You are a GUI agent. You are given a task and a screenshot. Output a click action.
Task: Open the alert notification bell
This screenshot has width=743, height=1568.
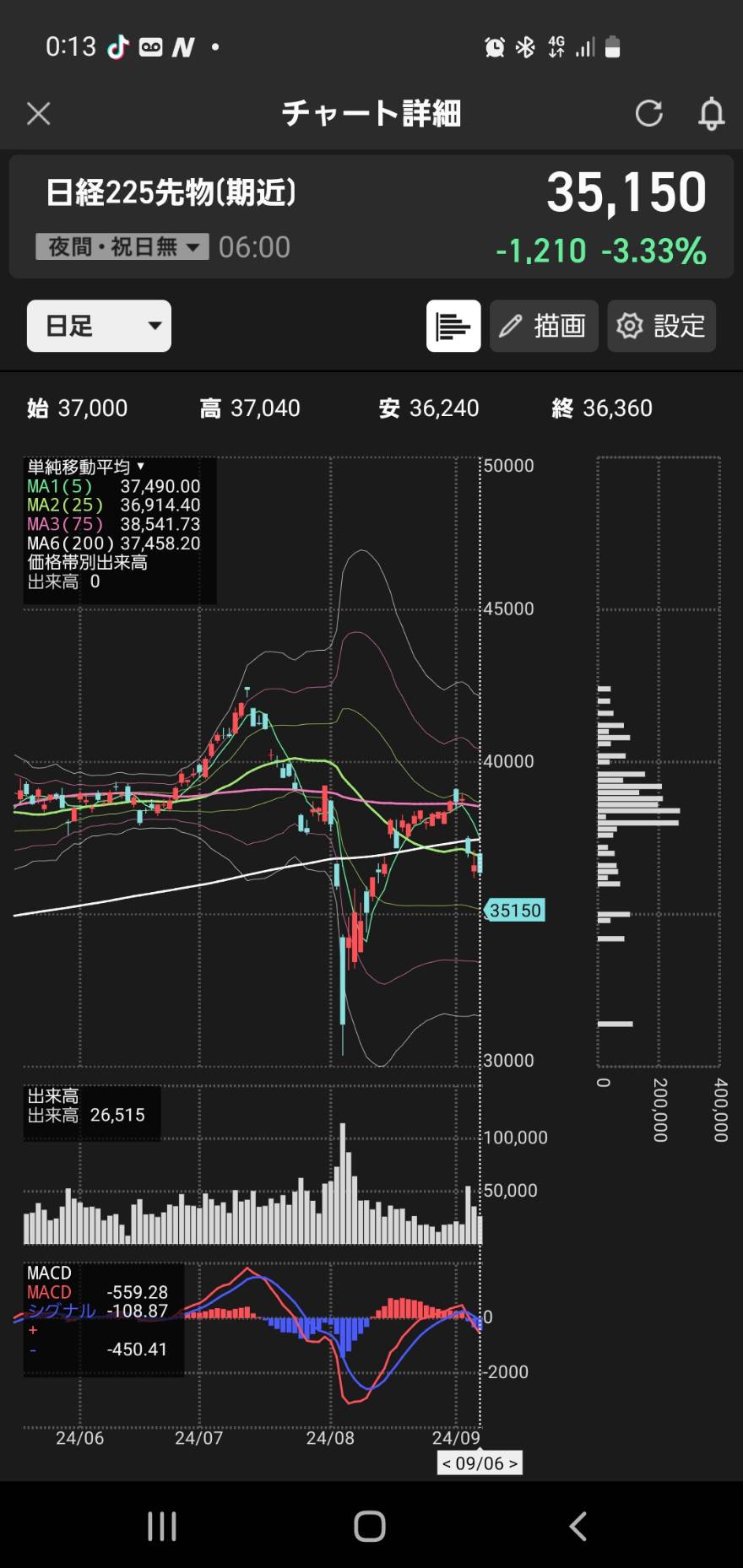tap(711, 114)
